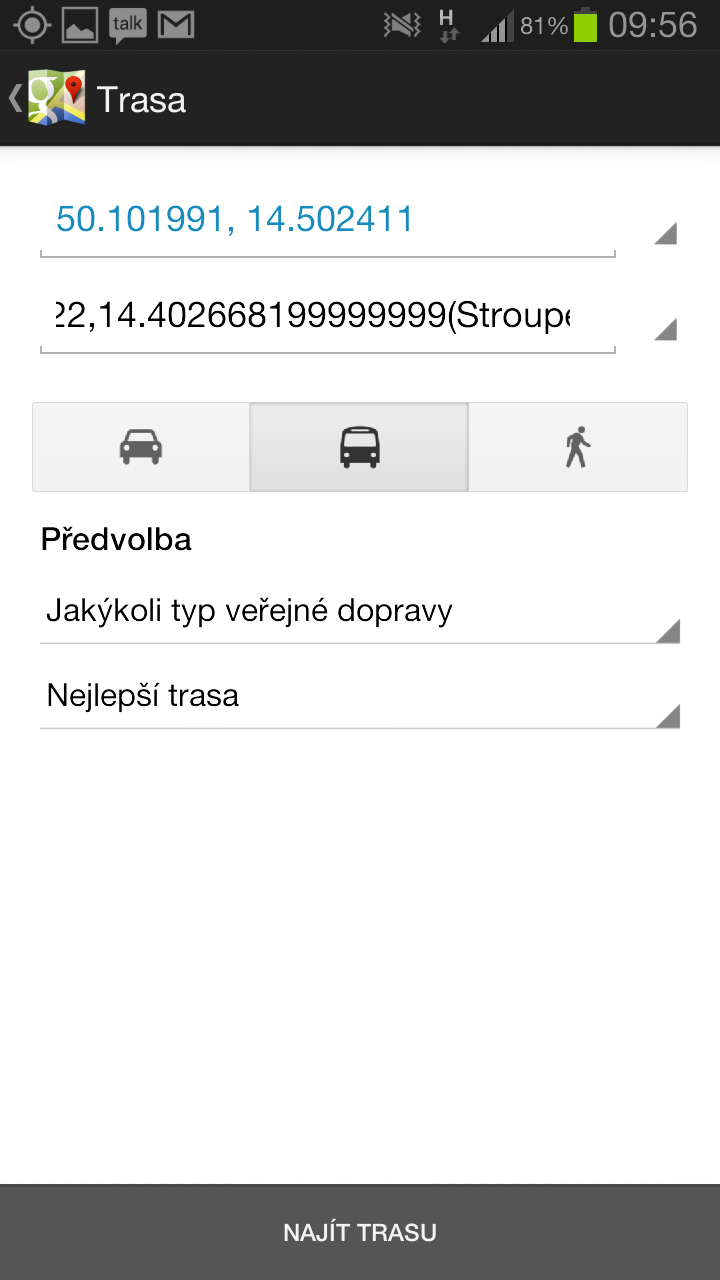Viewport: 720px width, 1280px height.
Task: Open the 'Jakýkoli typ veřejné dopravy' dropdown
Action: click(x=360, y=612)
